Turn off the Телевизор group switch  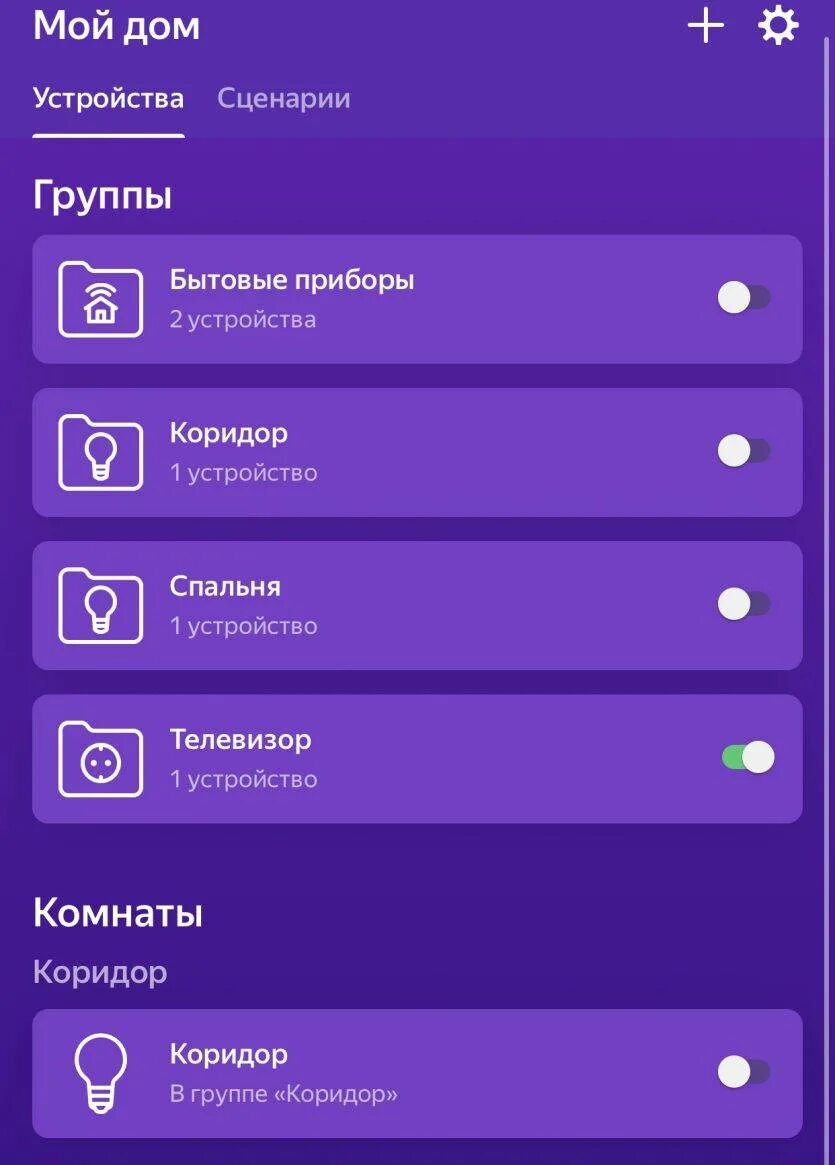747,757
